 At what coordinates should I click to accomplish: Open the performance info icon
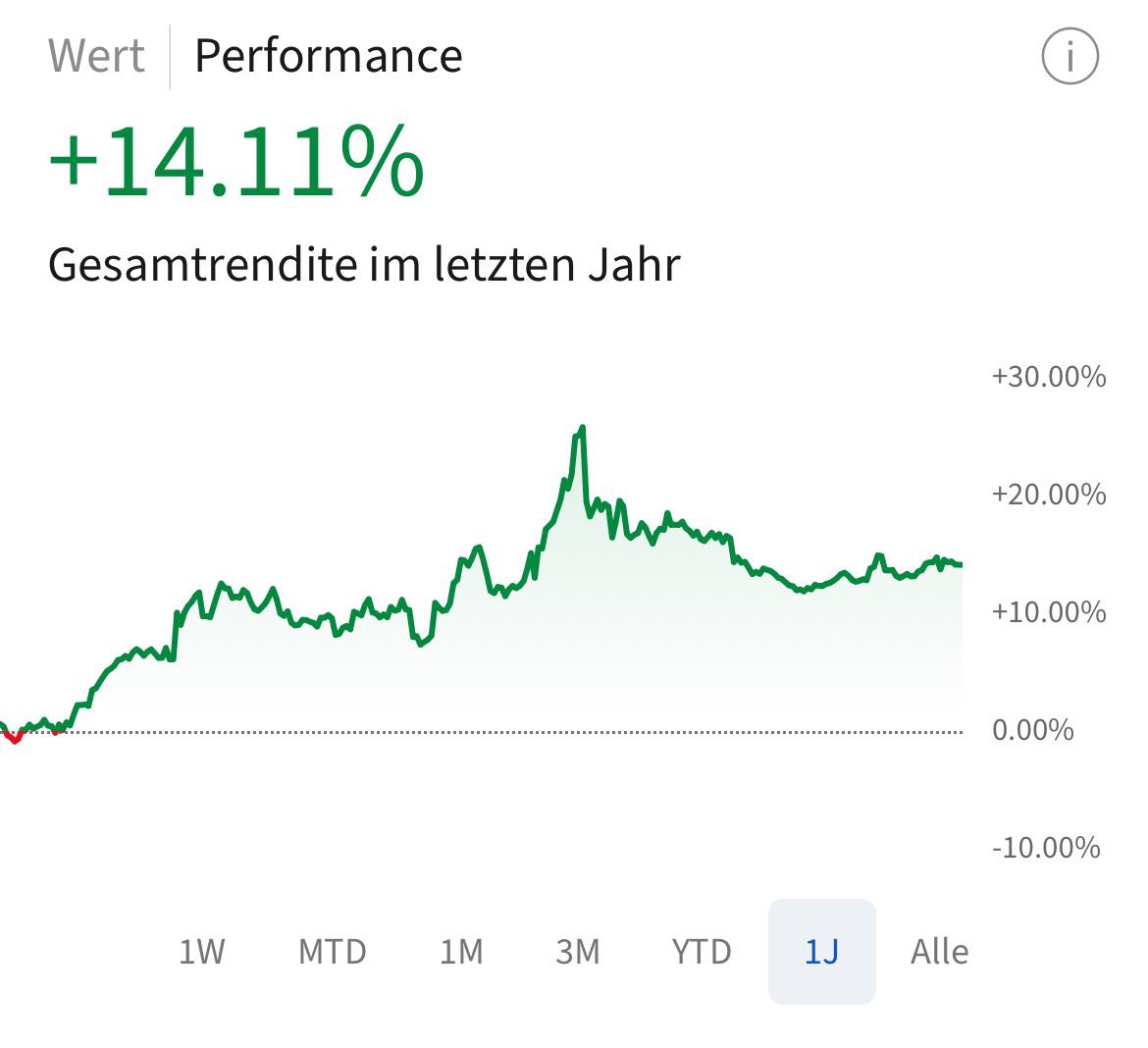(x=1070, y=56)
